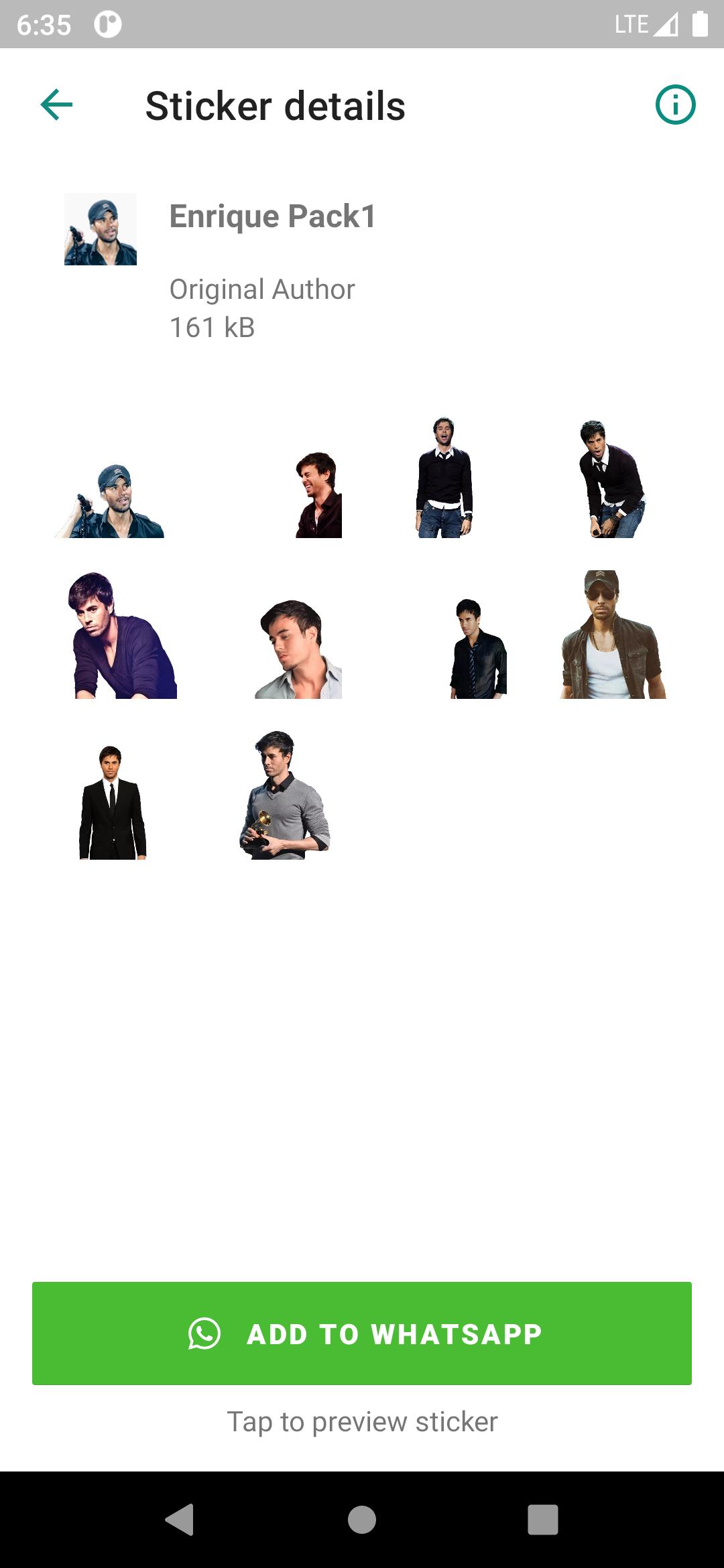Go back from Sticker details
The height and width of the screenshot is (1568, 724).
coord(56,105)
